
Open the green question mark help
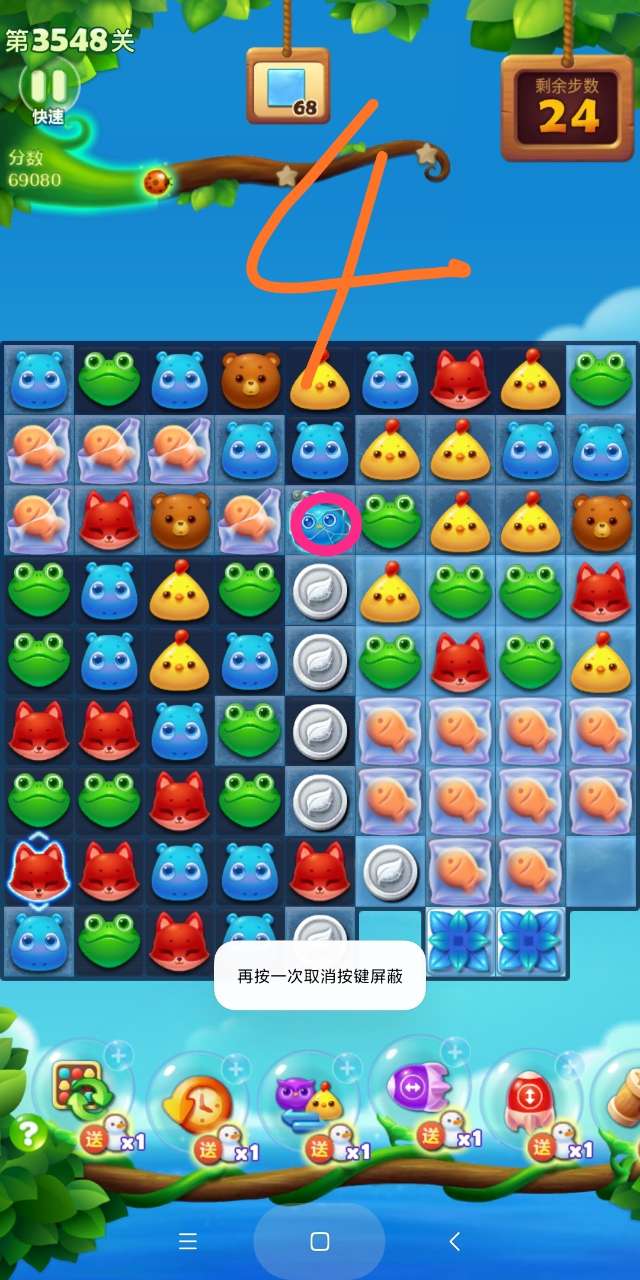point(29,1133)
